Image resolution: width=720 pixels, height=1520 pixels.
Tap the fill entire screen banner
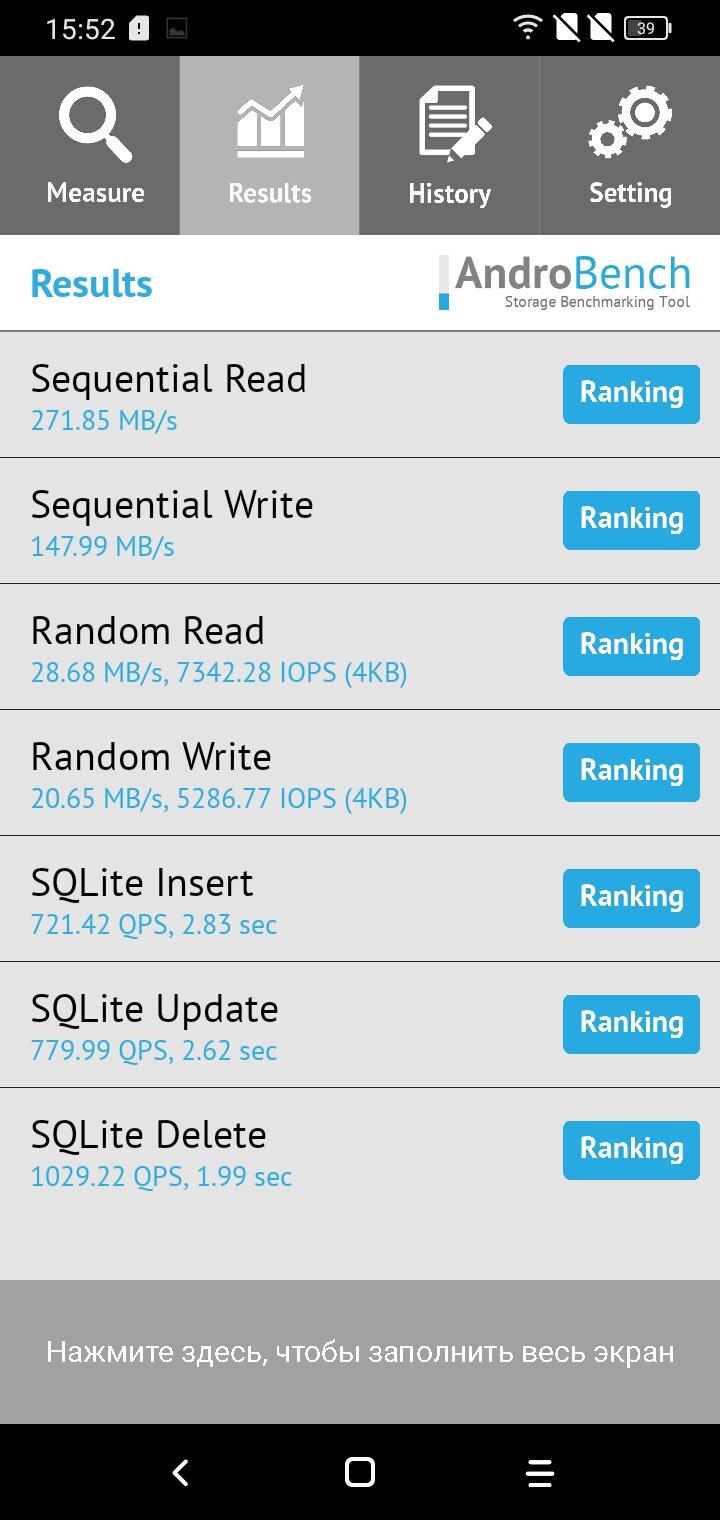coord(360,1352)
